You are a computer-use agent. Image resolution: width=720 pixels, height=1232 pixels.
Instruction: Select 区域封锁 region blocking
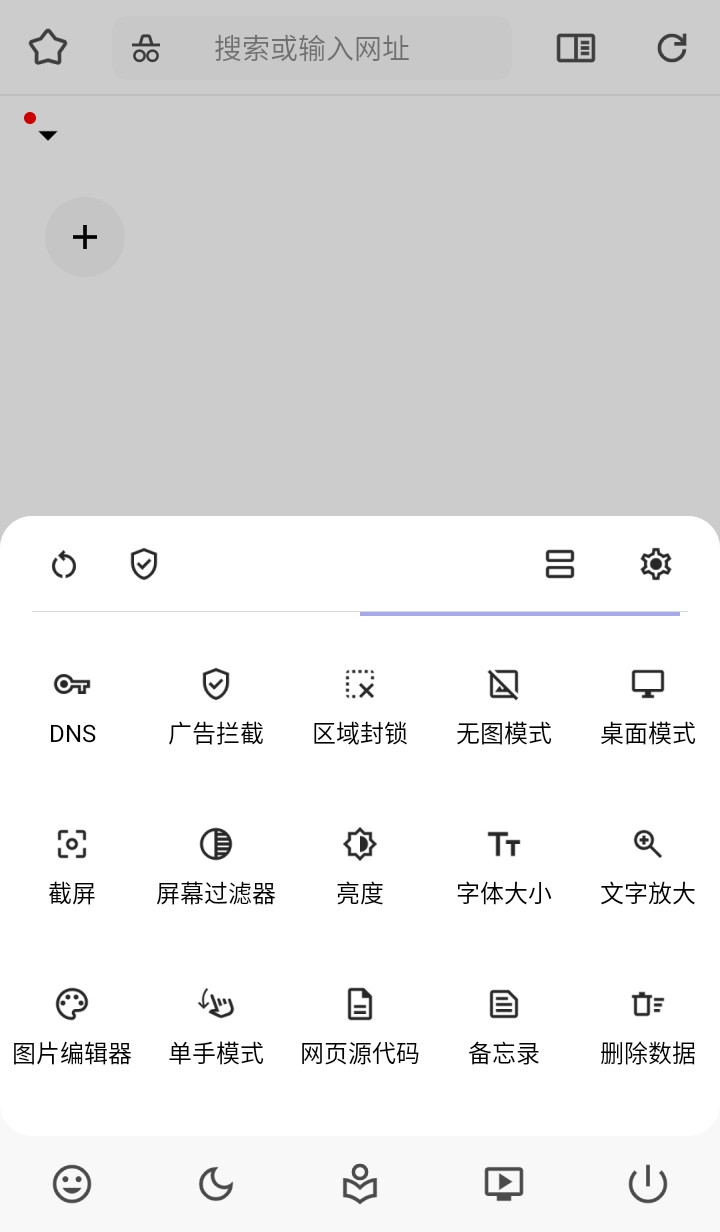[360, 707]
